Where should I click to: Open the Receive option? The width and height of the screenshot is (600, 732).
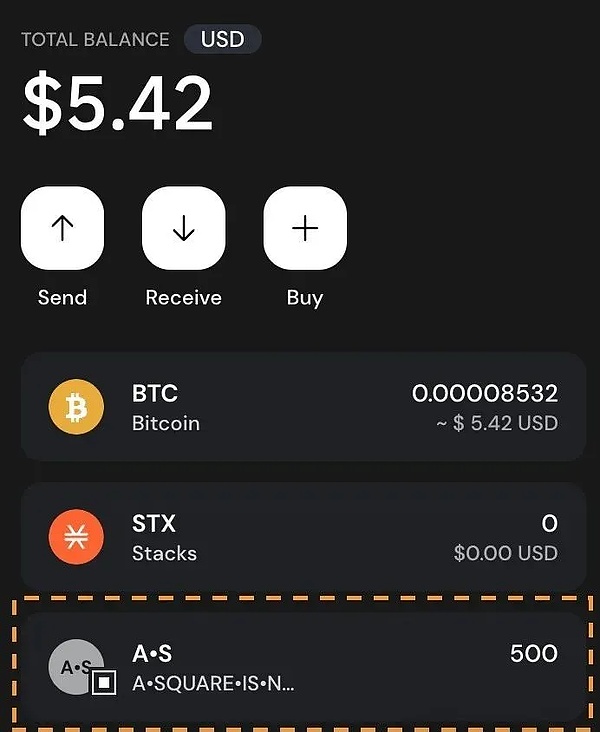[183, 228]
